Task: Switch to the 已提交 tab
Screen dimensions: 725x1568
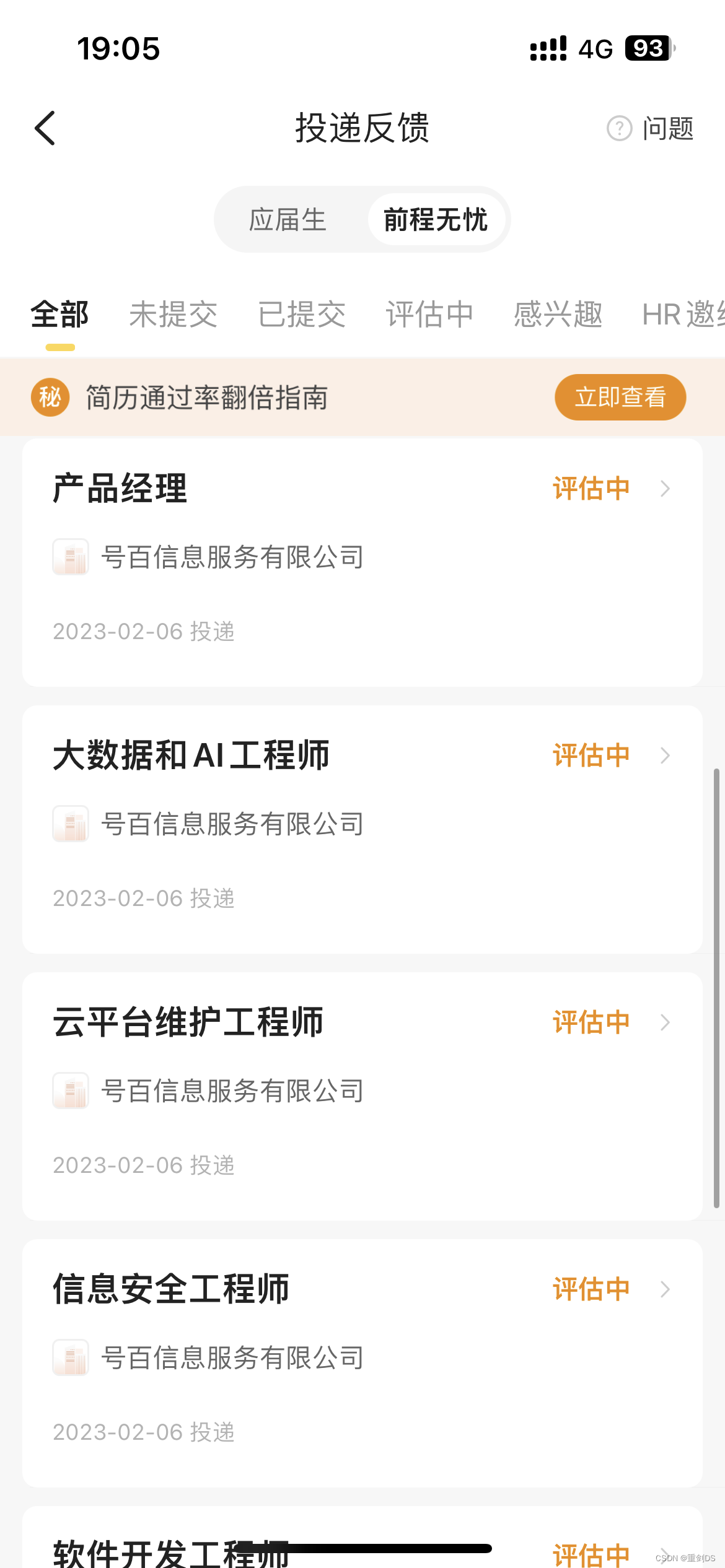Action: 302,315
